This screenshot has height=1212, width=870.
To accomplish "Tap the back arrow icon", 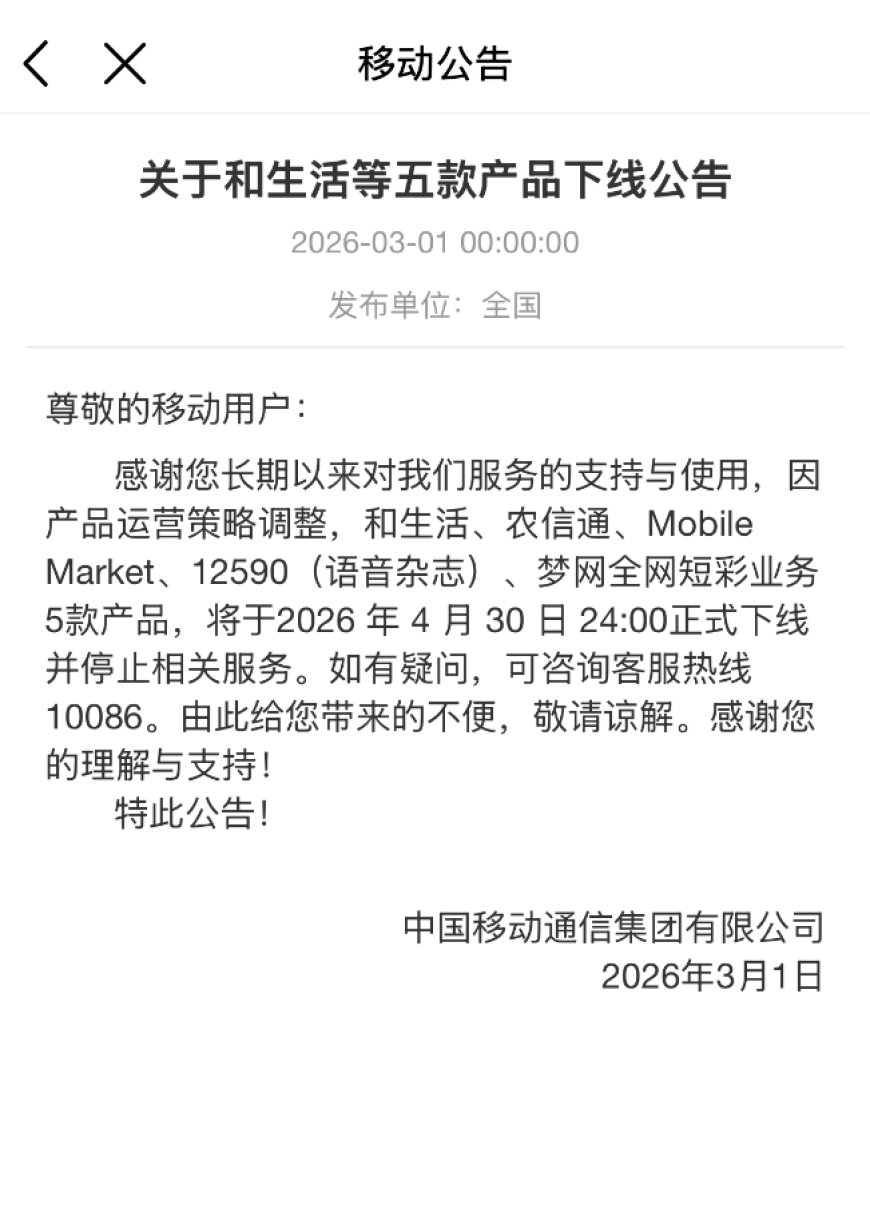I will [x=34, y=63].
